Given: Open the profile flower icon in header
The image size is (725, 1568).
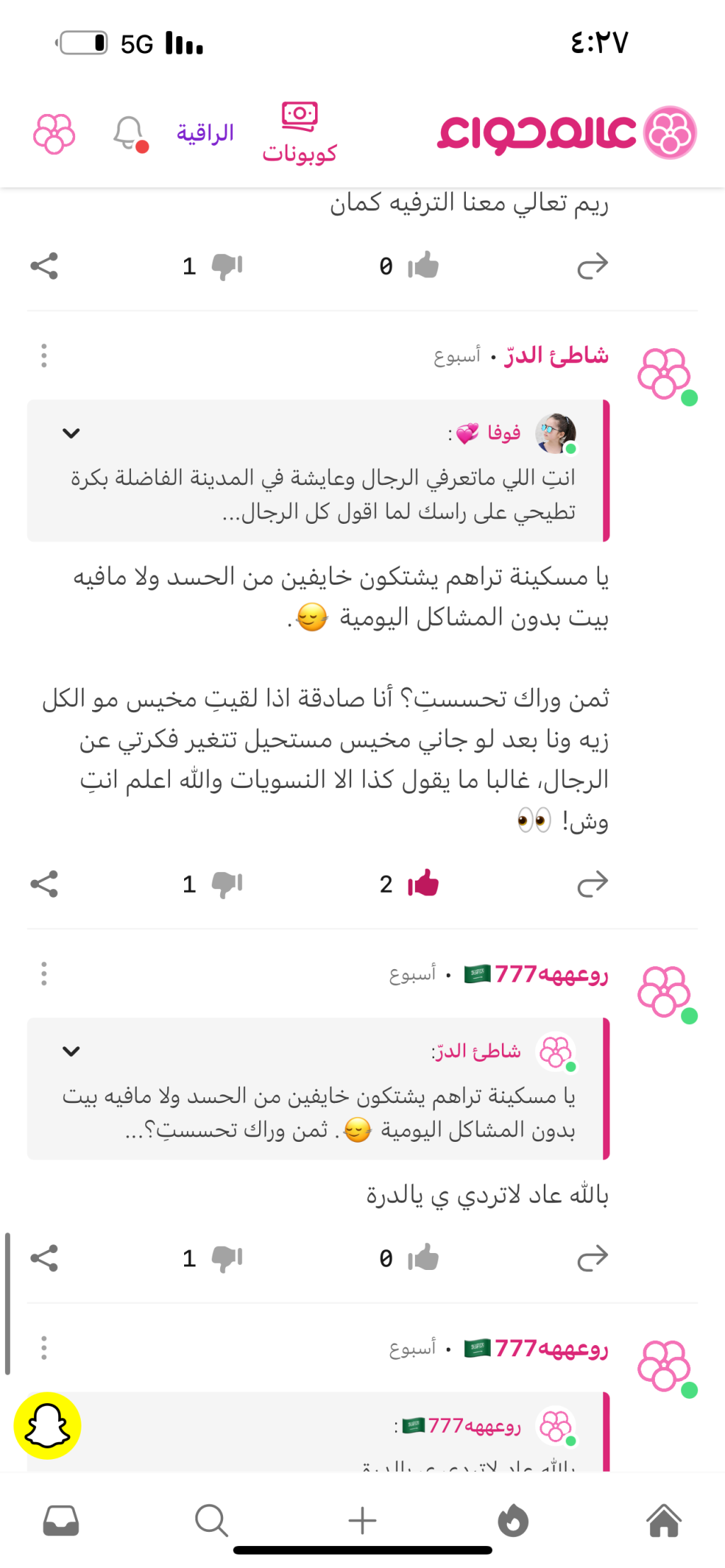Looking at the screenshot, I should 55,133.
